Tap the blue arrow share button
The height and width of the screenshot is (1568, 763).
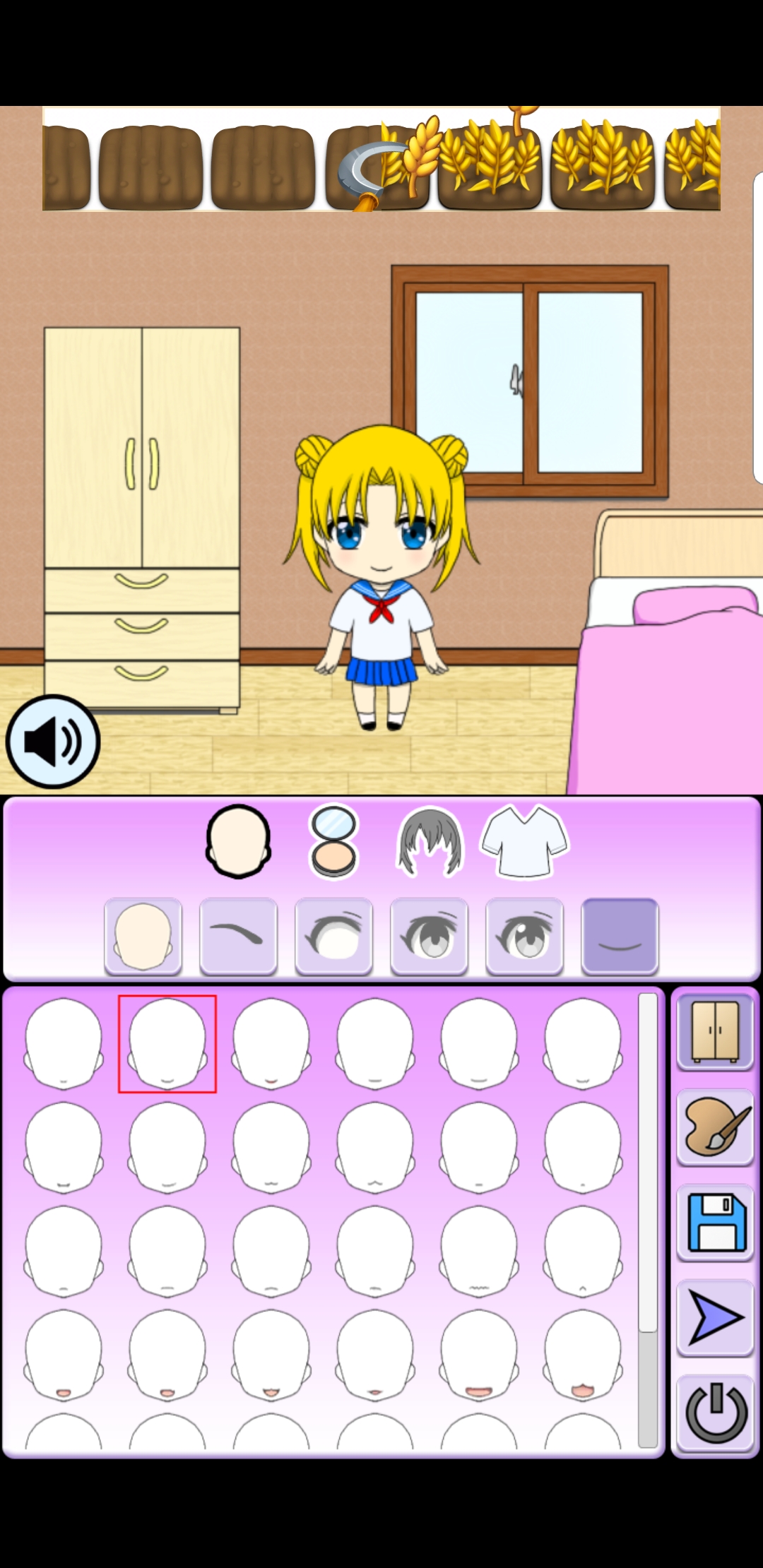(716, 1318)
